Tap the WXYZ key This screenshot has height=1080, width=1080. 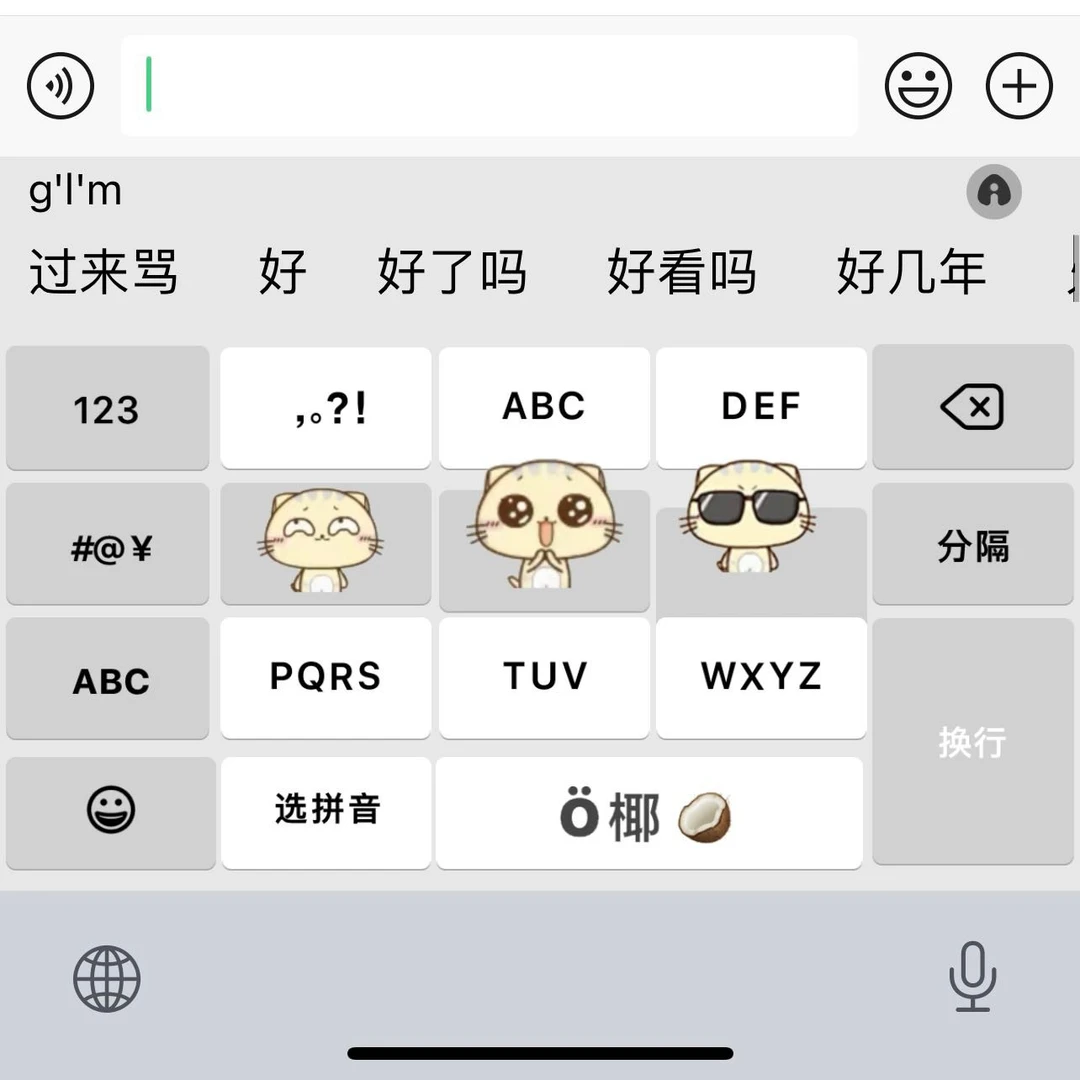761,677
